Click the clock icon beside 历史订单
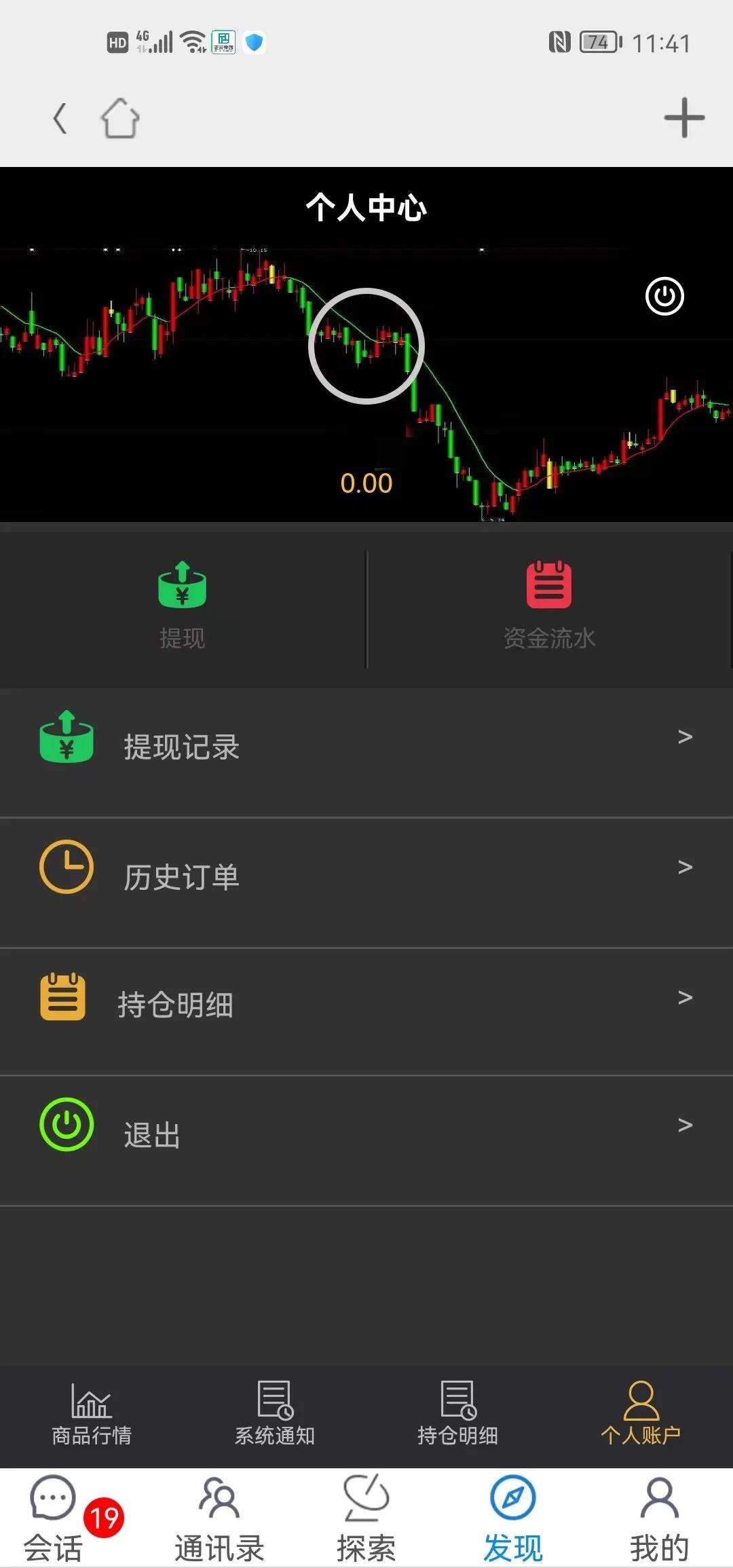 (66, 867)
